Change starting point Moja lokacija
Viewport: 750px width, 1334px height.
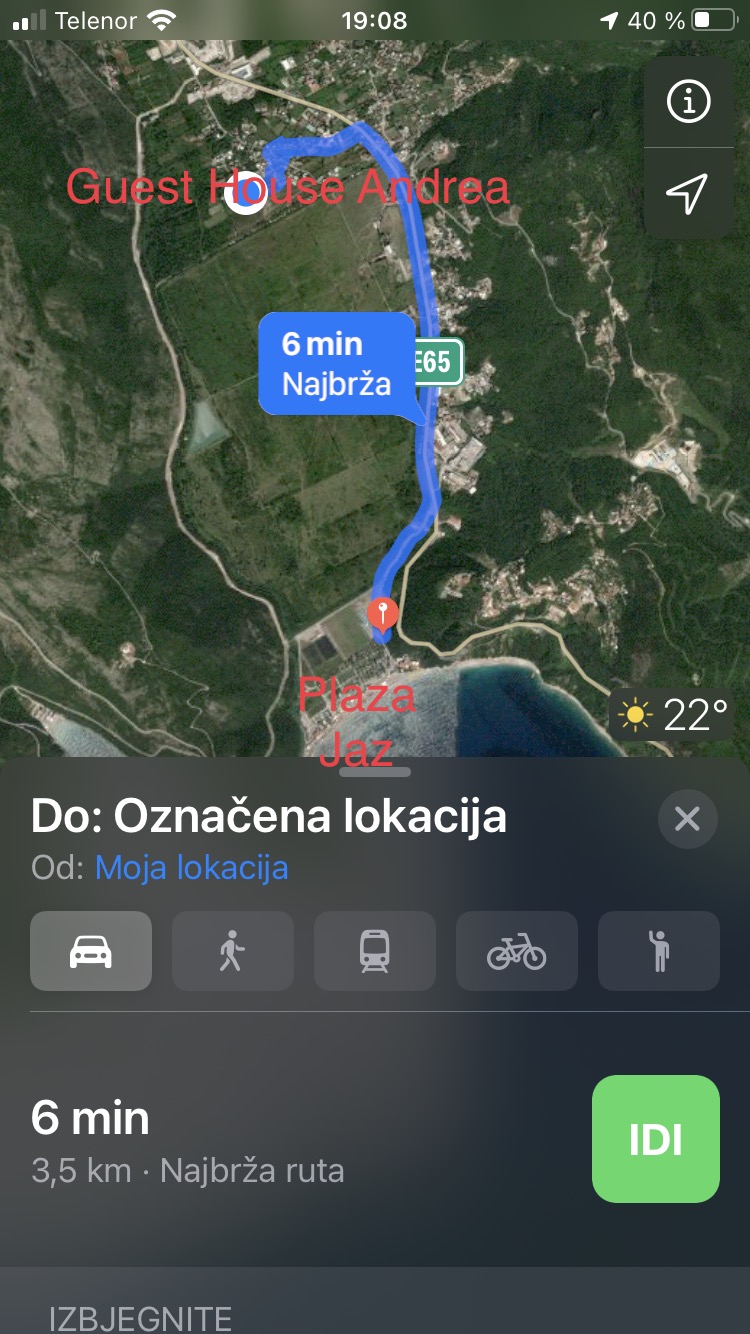tap(191, 867)
